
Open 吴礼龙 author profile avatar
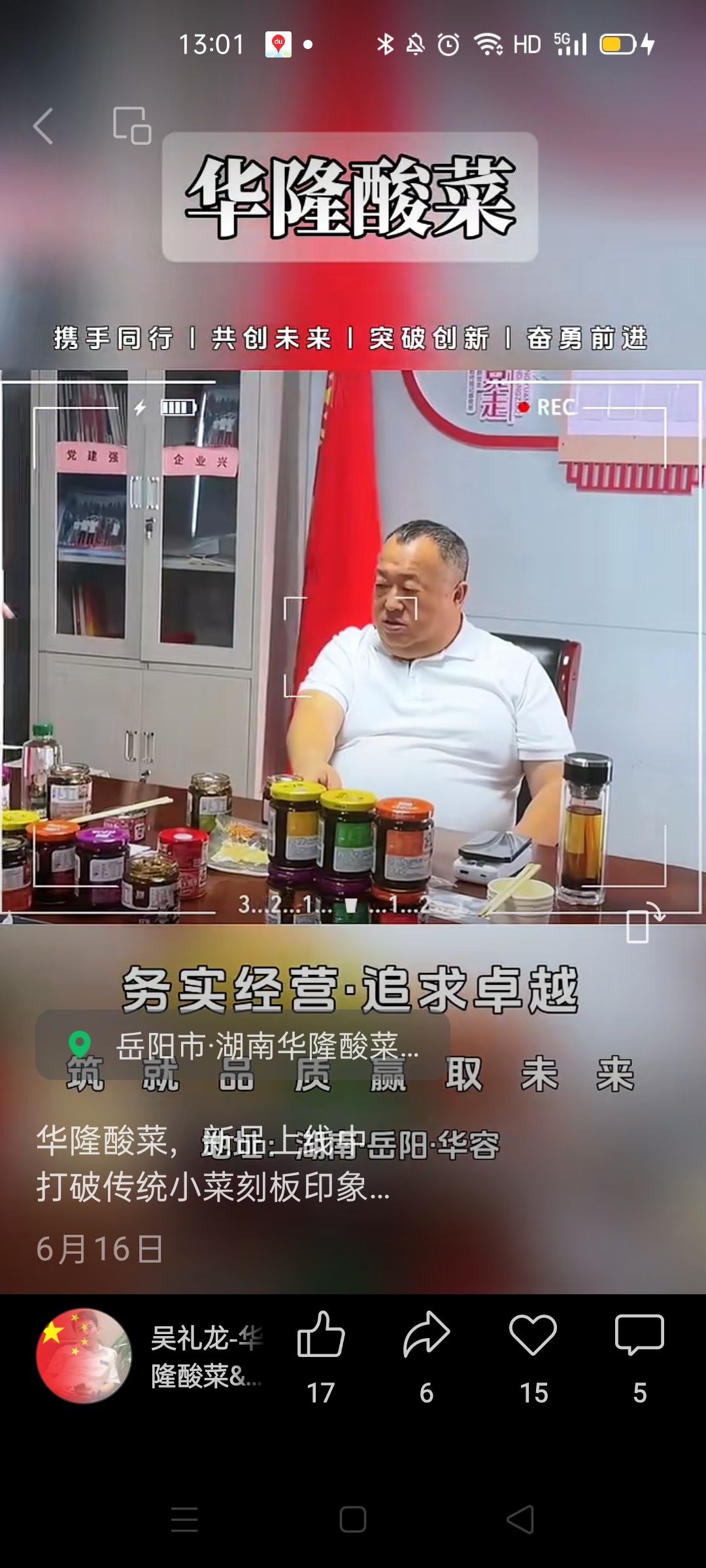pos(84,1356)
